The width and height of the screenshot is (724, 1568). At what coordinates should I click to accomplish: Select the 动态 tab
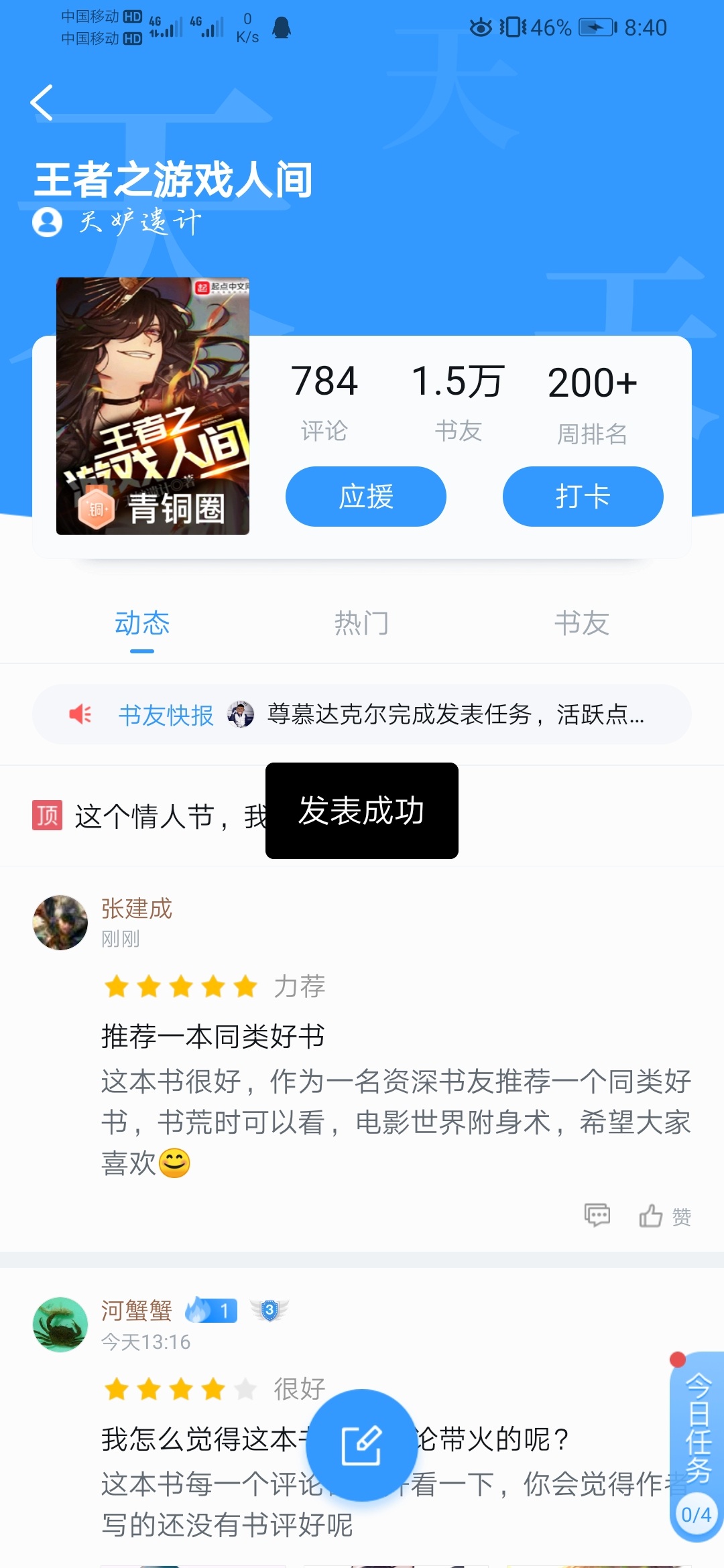coord(142,623)
